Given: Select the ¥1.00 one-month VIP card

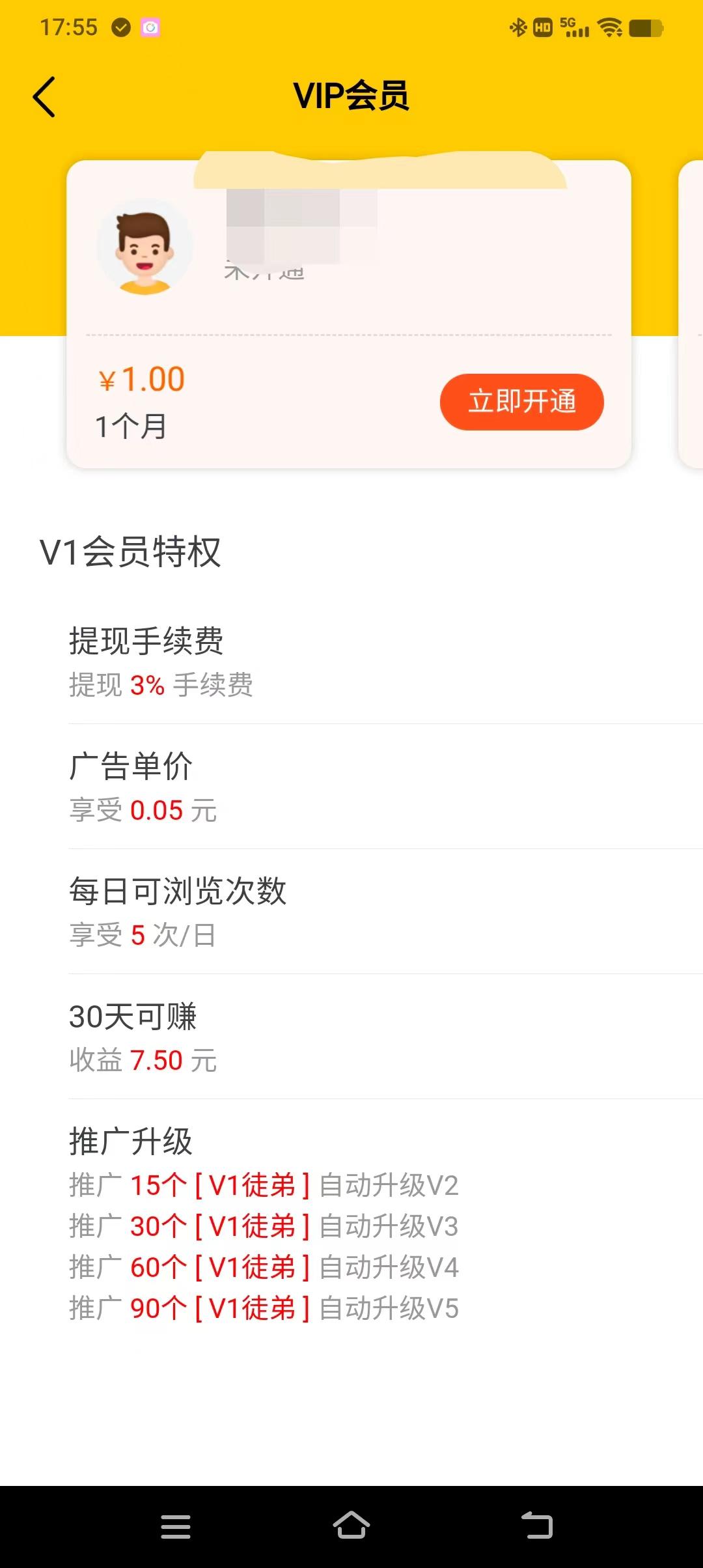Looking at the screenshot, I should point(260,397).
